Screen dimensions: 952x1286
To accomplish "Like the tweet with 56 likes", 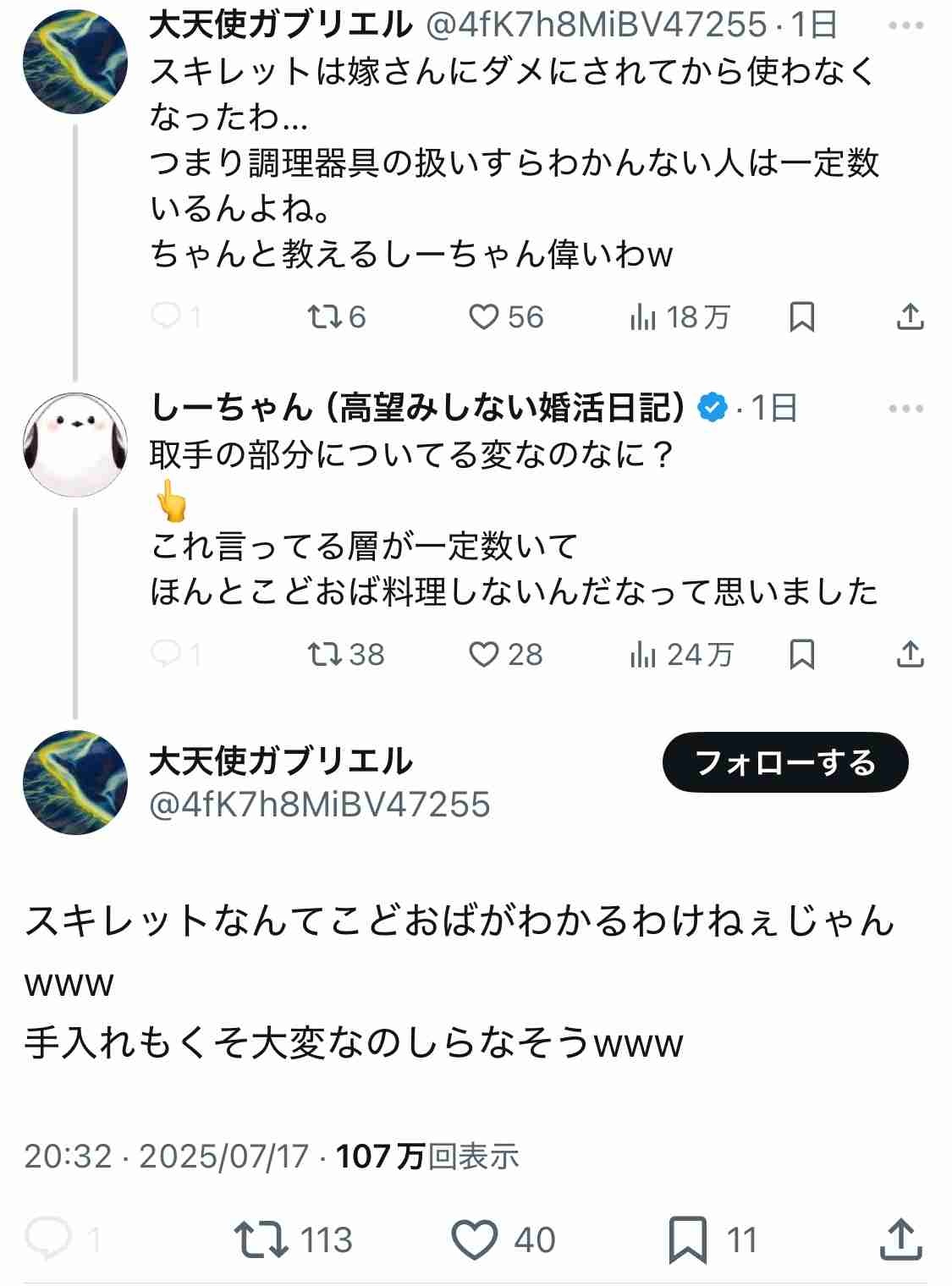I will click(484, 317).
